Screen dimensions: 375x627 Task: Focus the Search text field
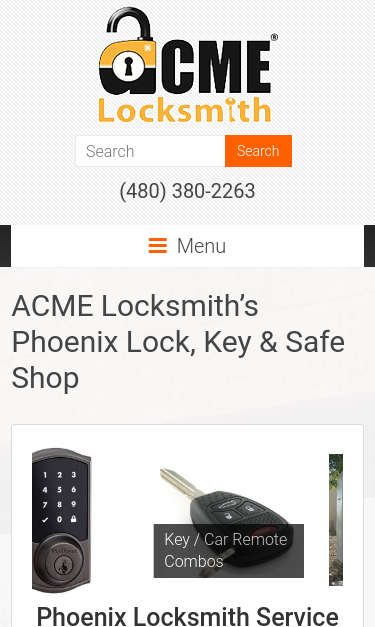tap(150, 151)
